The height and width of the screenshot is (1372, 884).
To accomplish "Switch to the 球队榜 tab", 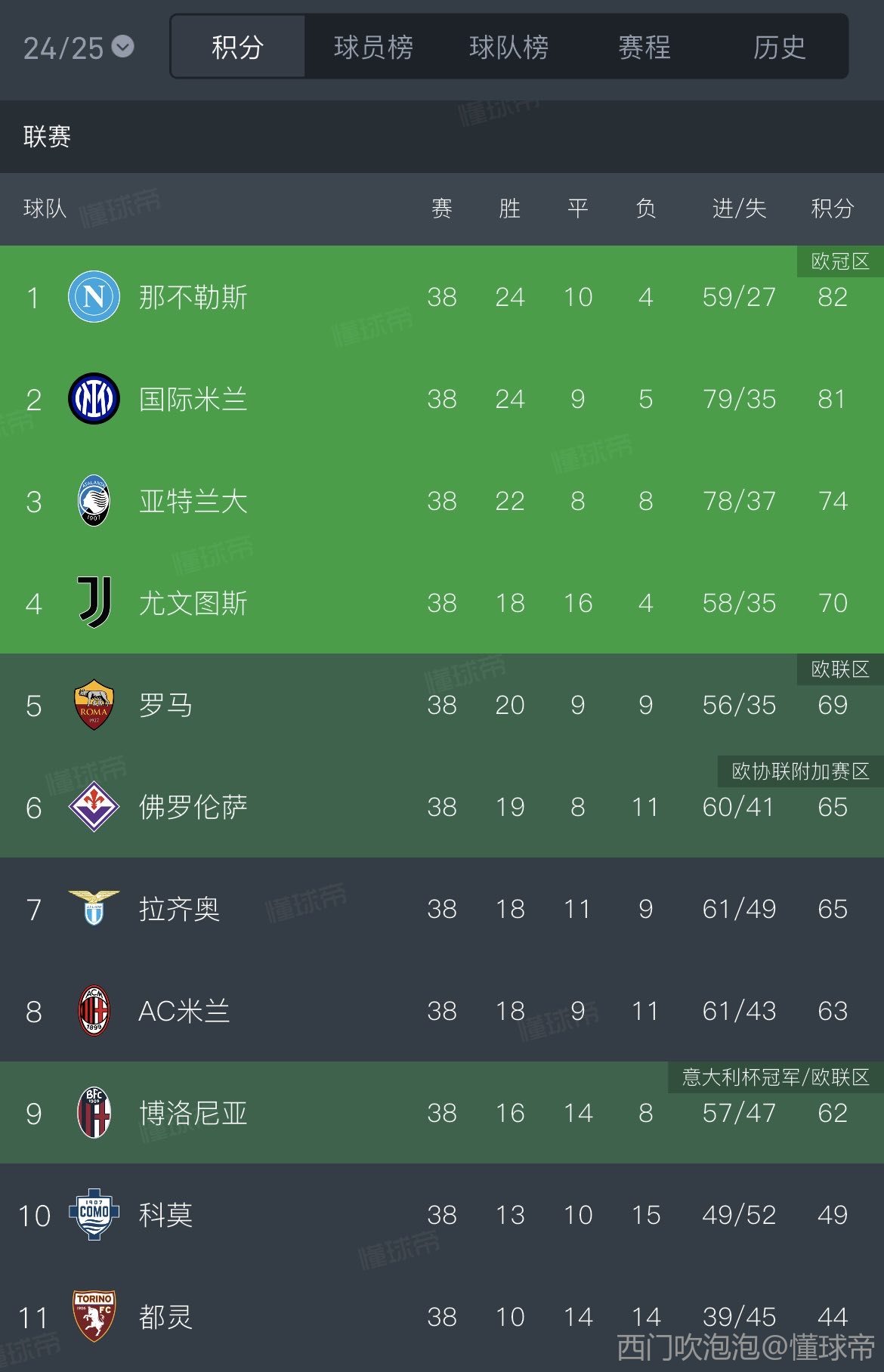I will pos(508,48).
